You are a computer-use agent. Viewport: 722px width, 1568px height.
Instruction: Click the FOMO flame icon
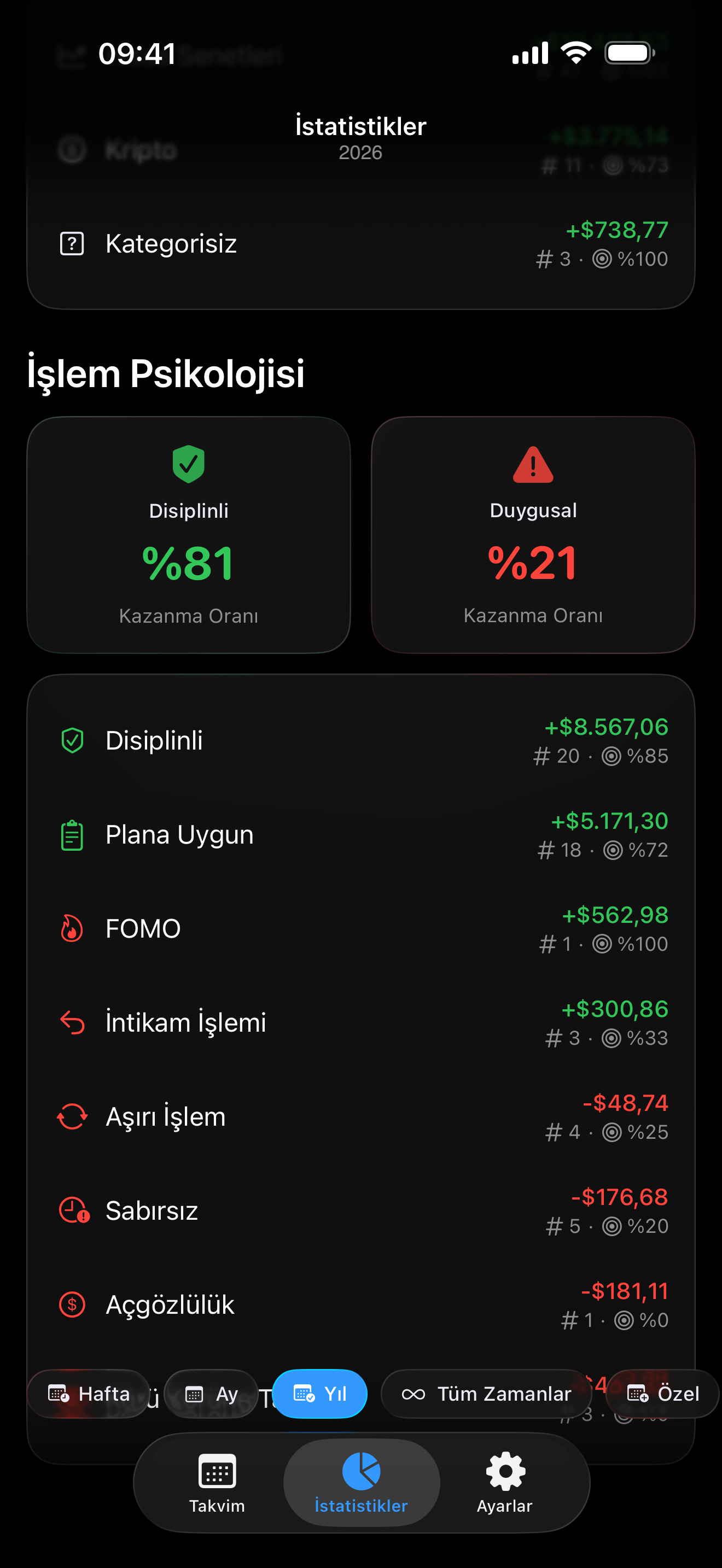click(x=72, y=928)
